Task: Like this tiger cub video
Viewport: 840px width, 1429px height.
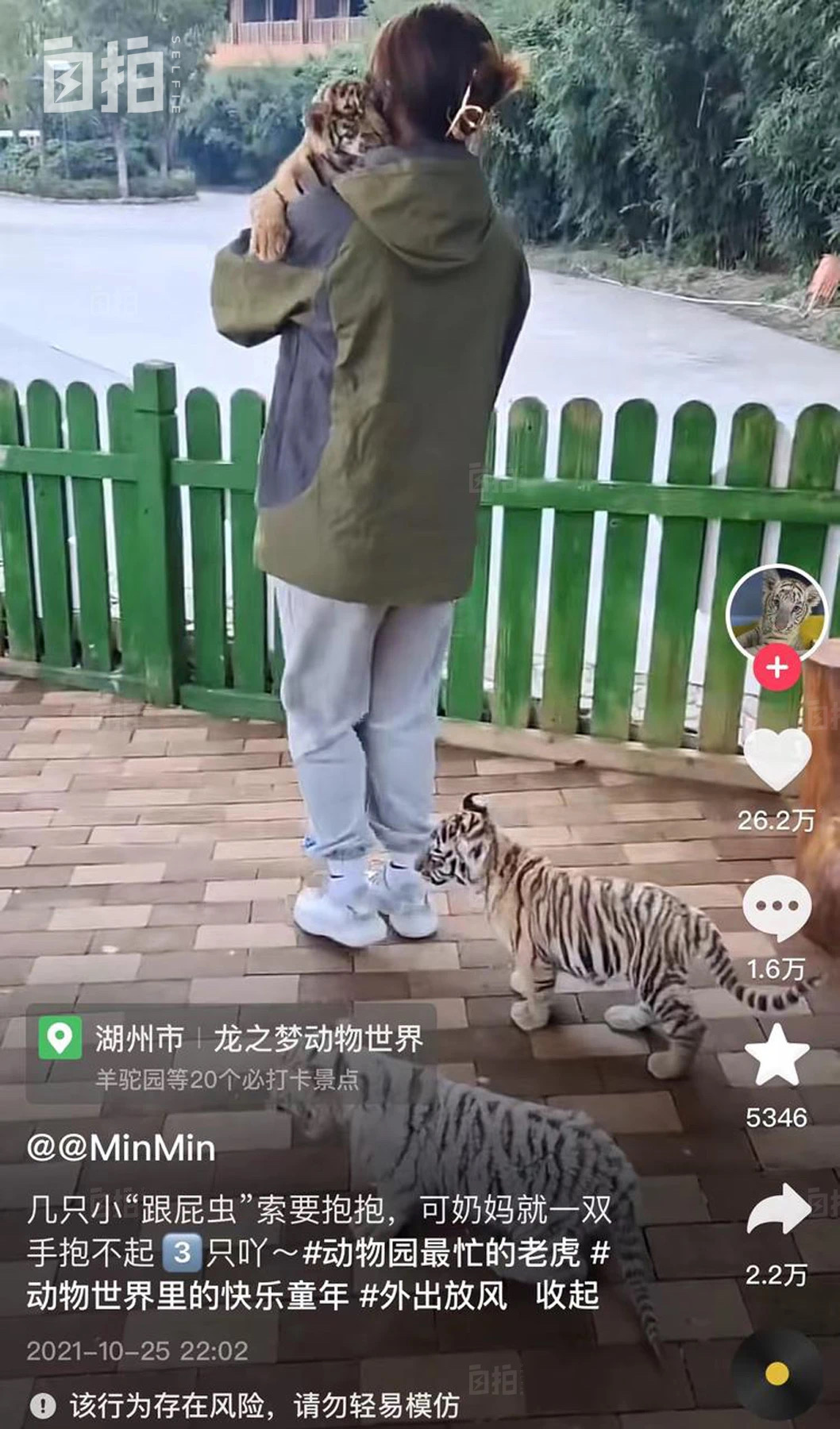Action: click(776, 758)
